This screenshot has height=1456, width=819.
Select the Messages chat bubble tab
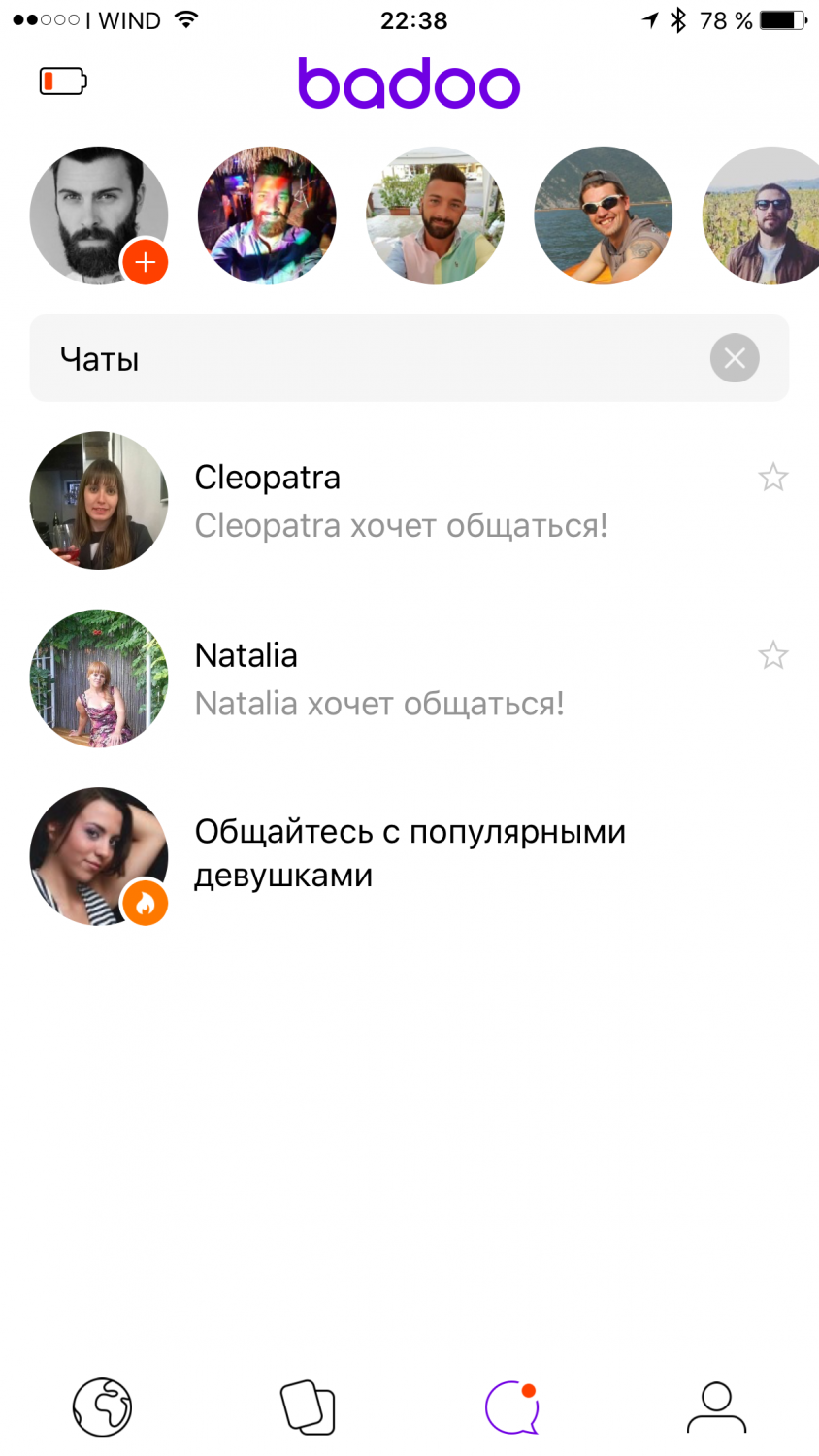[511, 1406]
